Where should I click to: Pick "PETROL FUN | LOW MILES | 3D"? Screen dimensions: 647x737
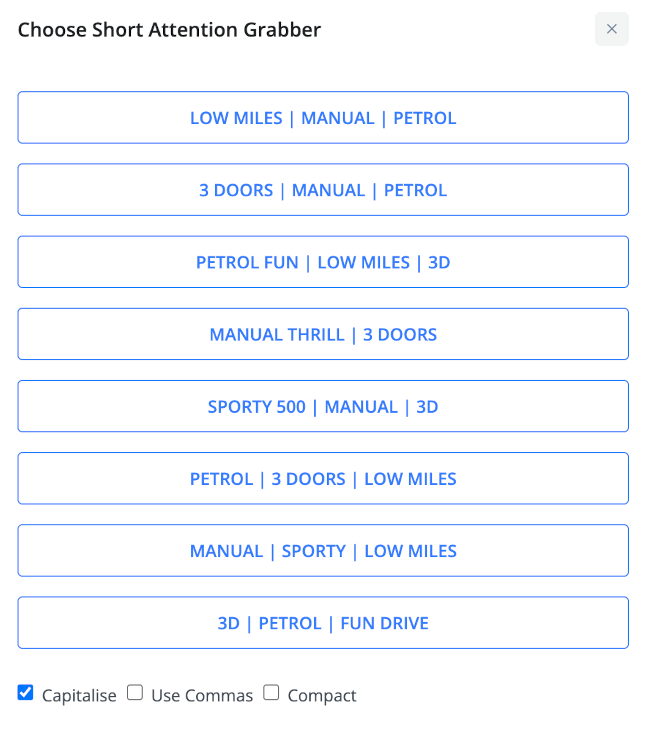click(x=323, y=262)
